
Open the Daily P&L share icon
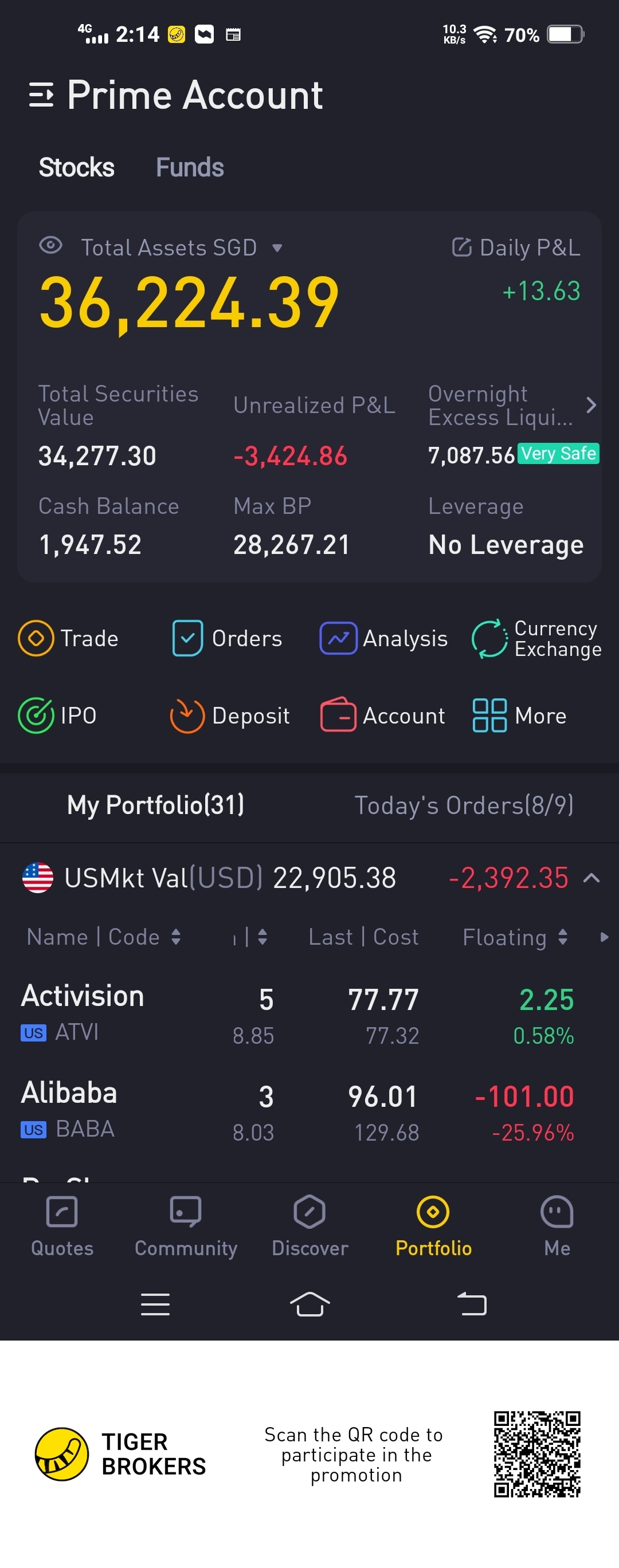click(462, 247)
